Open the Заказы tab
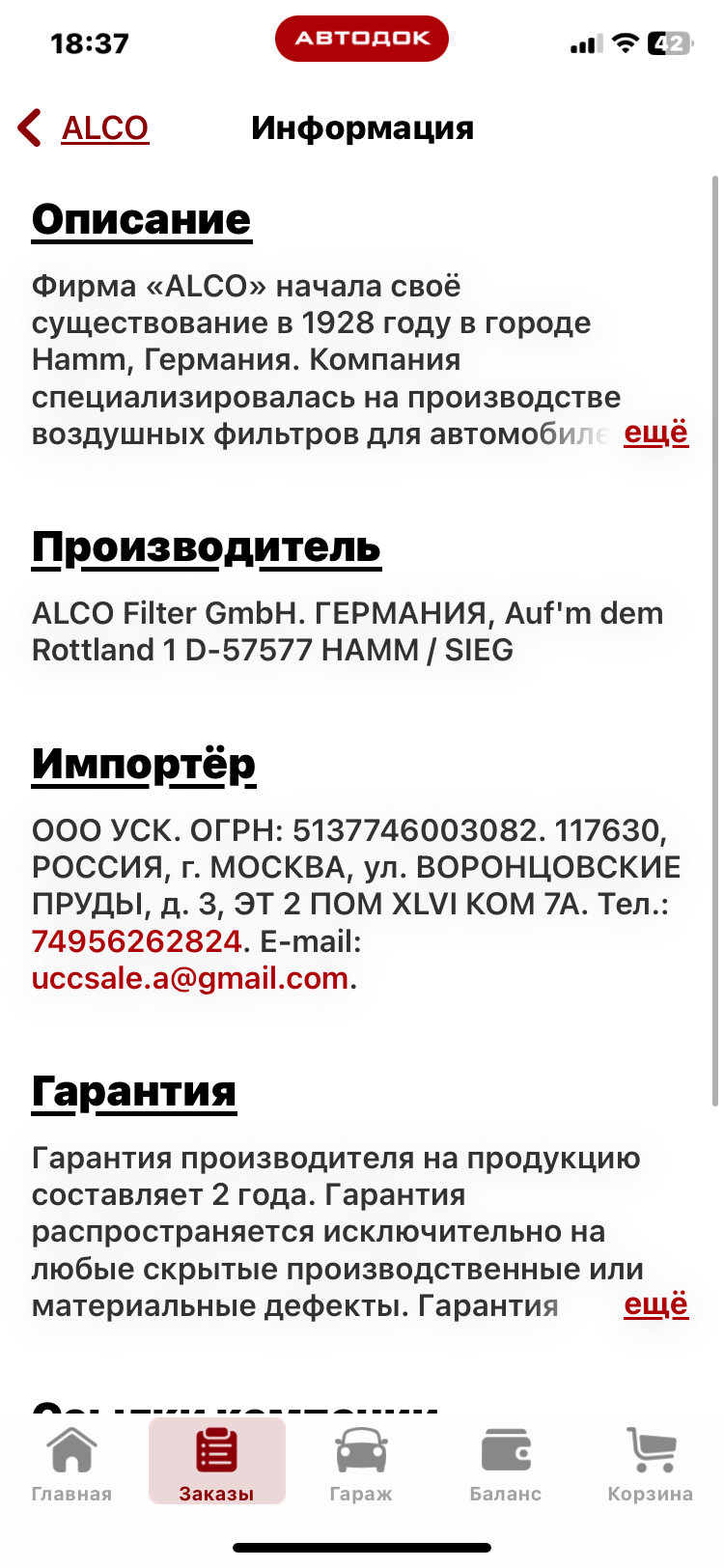This screenshot has height=1568, width=724. pyautogui.click(x=216, y=1464)
